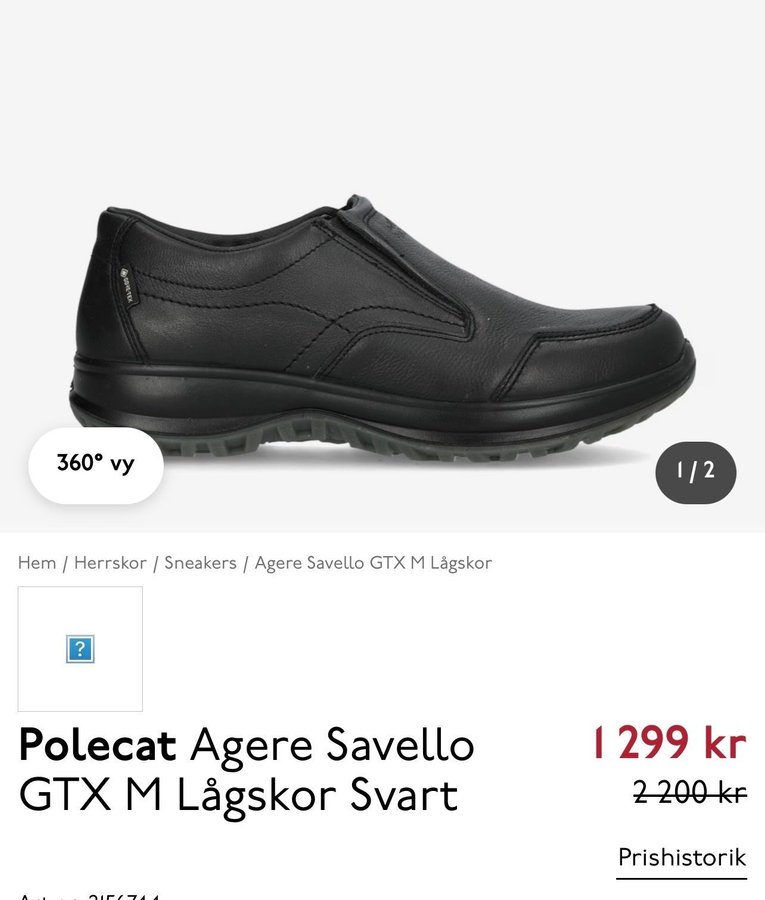
Task: Open Herrskor breadcrumb category
Action: tap(110, 563)
